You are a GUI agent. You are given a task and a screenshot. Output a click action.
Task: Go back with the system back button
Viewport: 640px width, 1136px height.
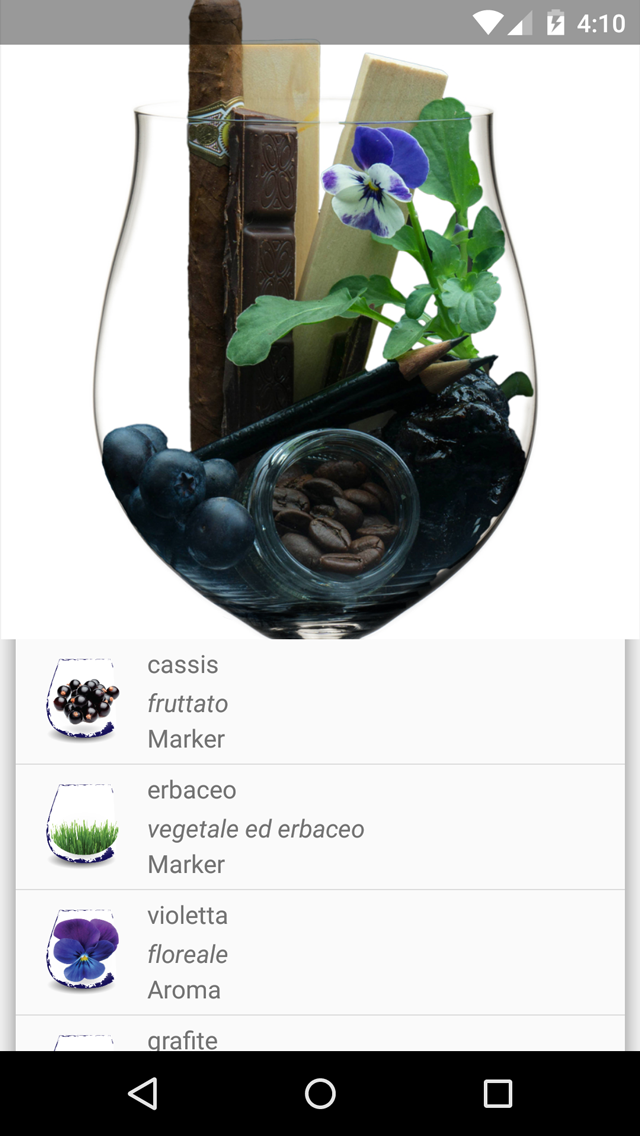click(x=143, y=1093)
